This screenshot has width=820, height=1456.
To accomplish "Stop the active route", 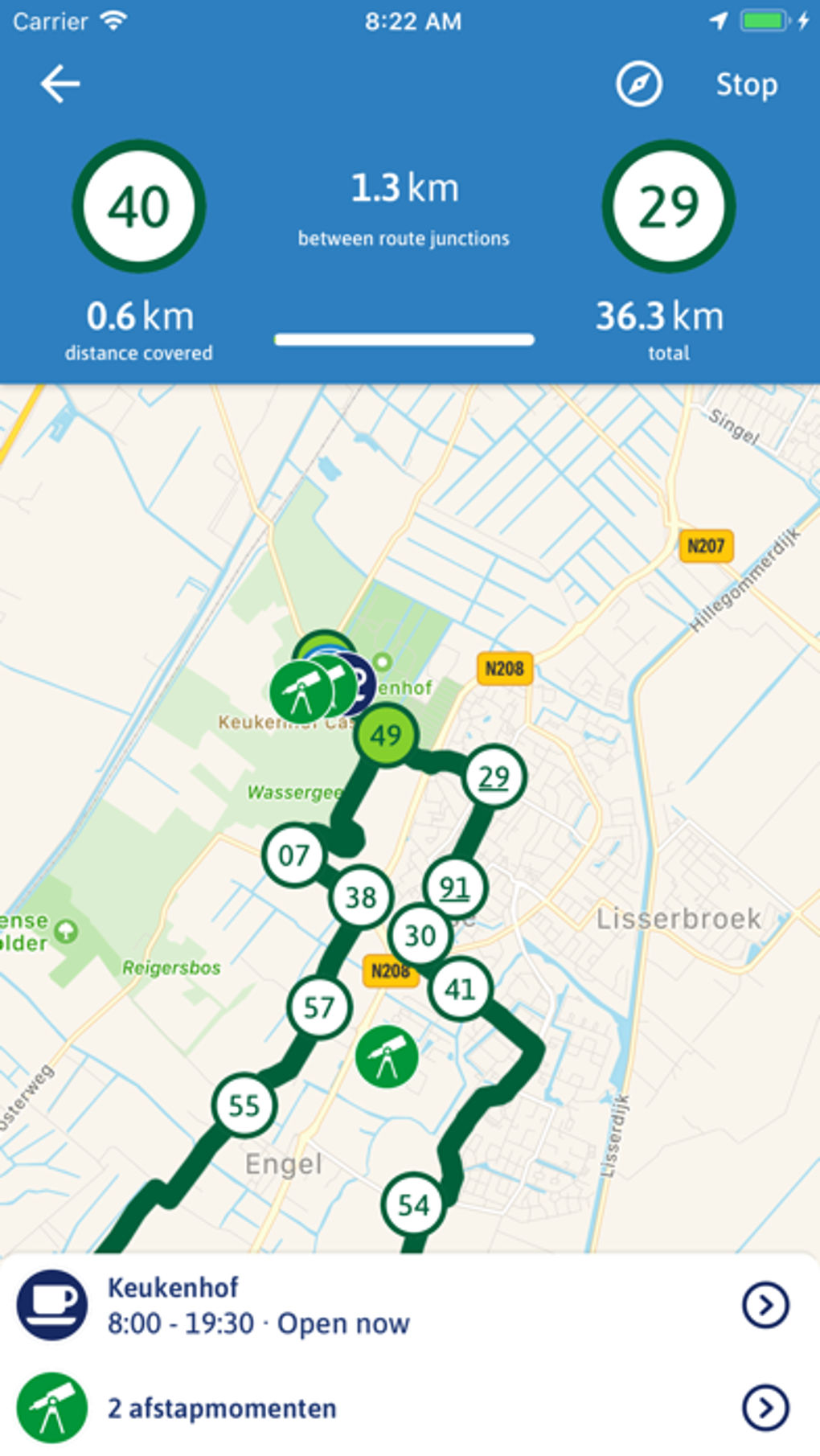I will [746, 84].
